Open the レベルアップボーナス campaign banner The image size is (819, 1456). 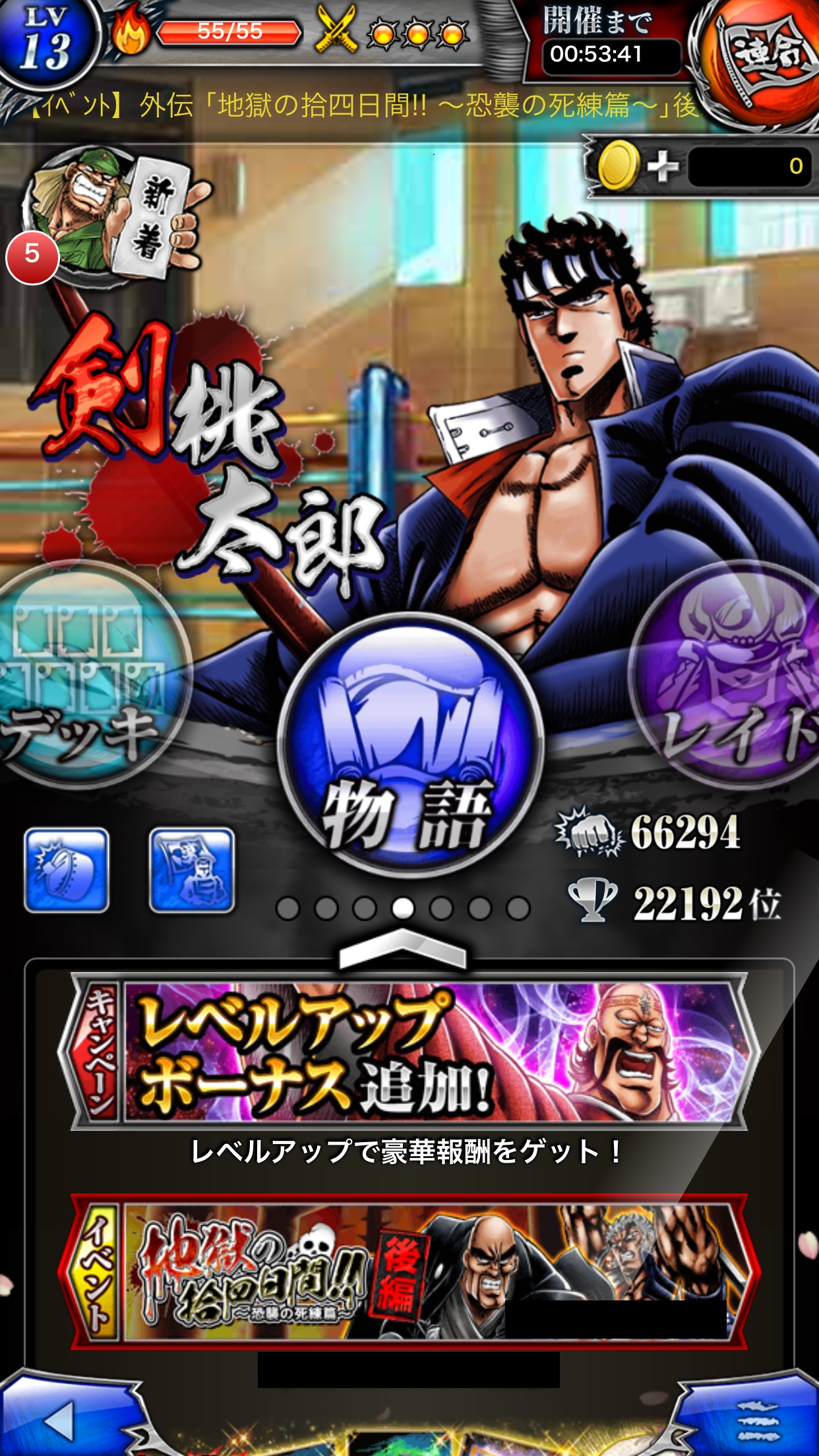click(409, 1051)
